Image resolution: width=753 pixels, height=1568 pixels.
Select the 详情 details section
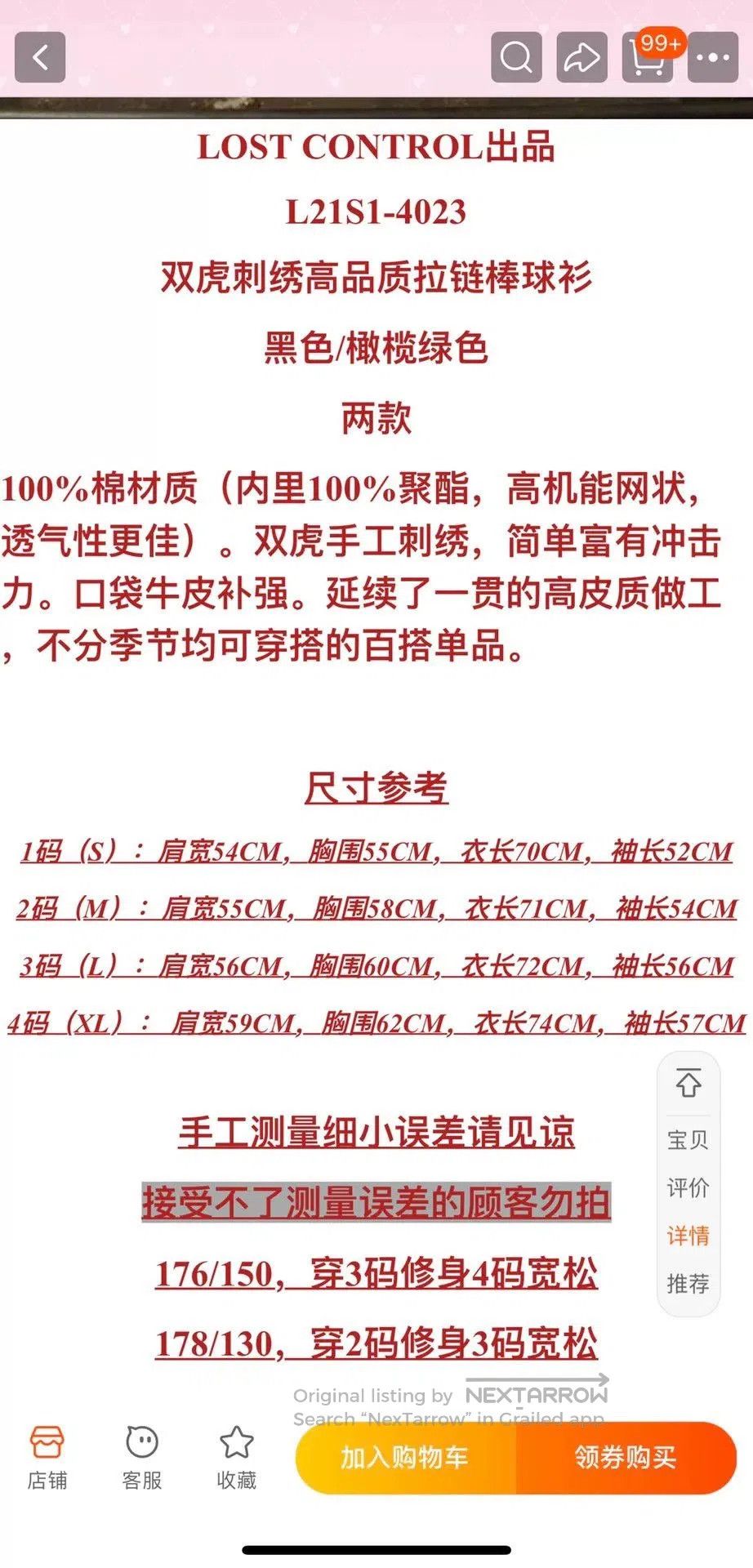(x=688, y=1236)
